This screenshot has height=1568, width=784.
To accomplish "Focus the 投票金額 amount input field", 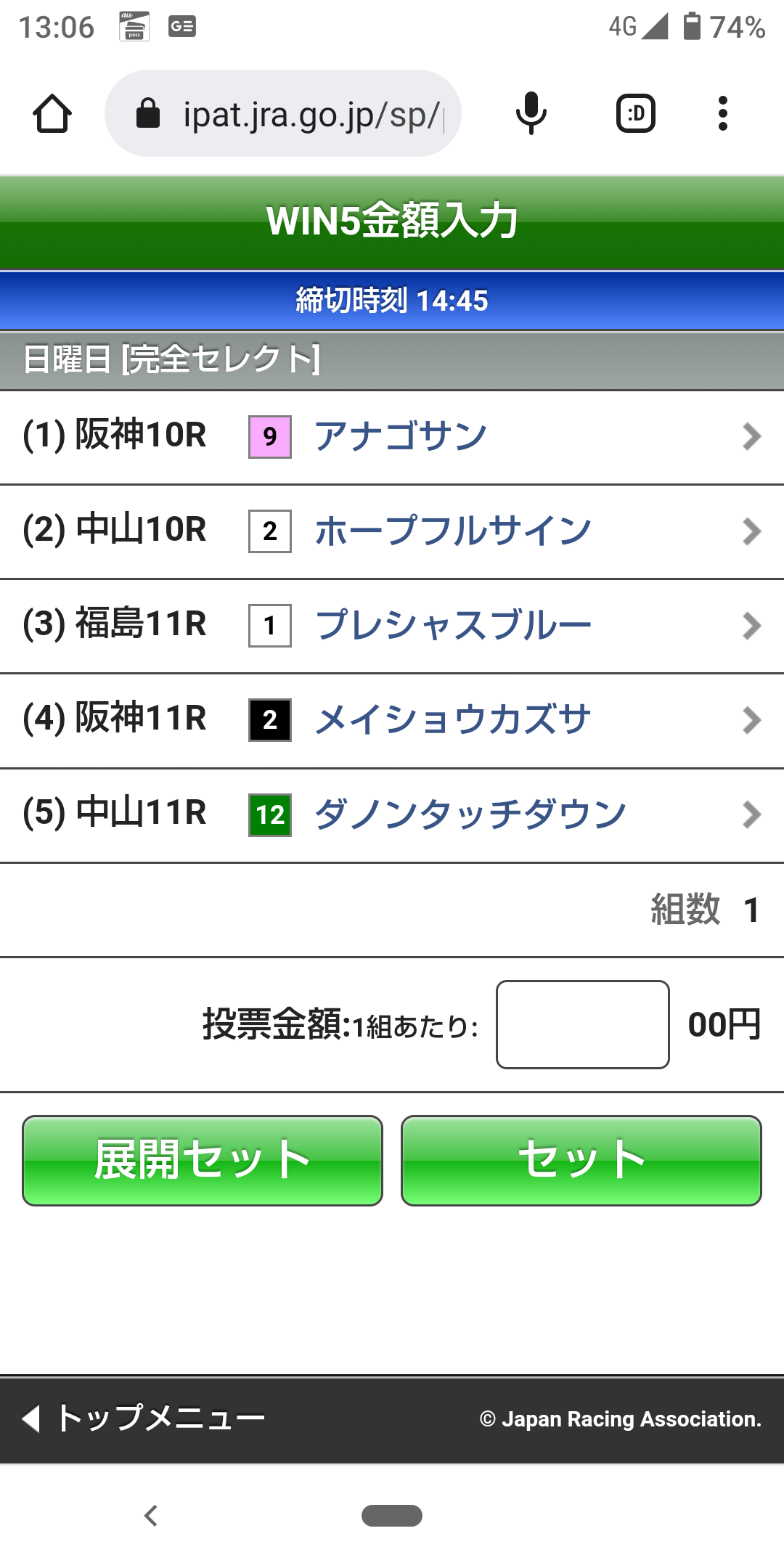I will click(x=582, y=1024).
